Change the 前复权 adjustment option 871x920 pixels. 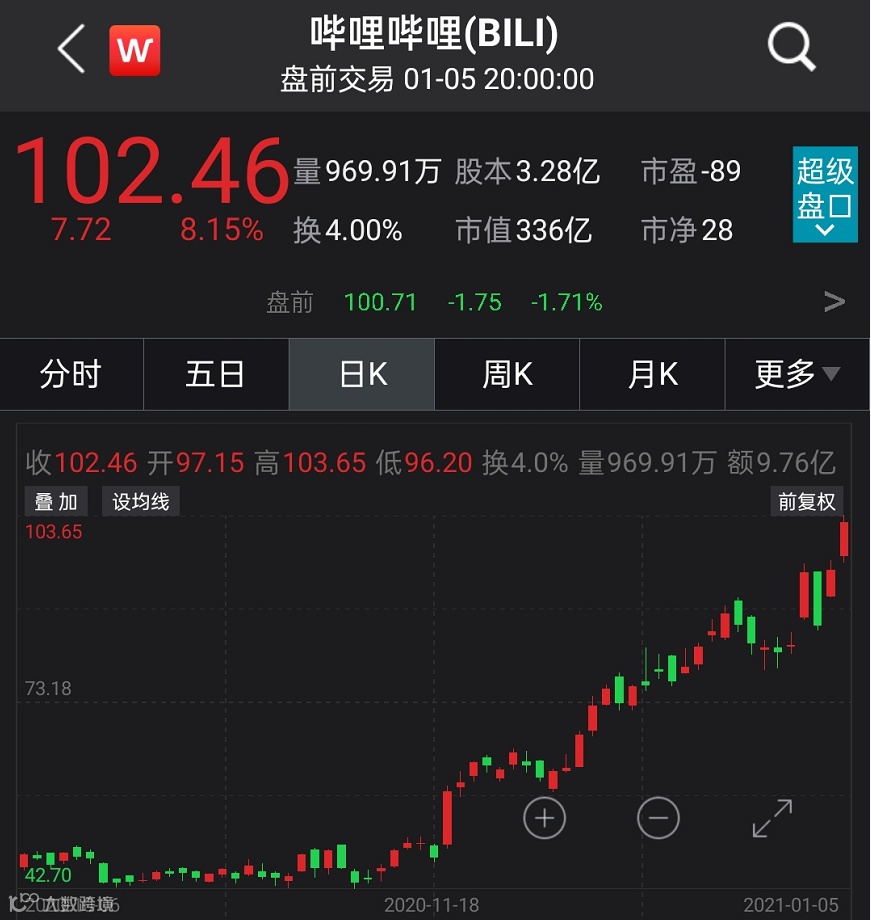807,501
